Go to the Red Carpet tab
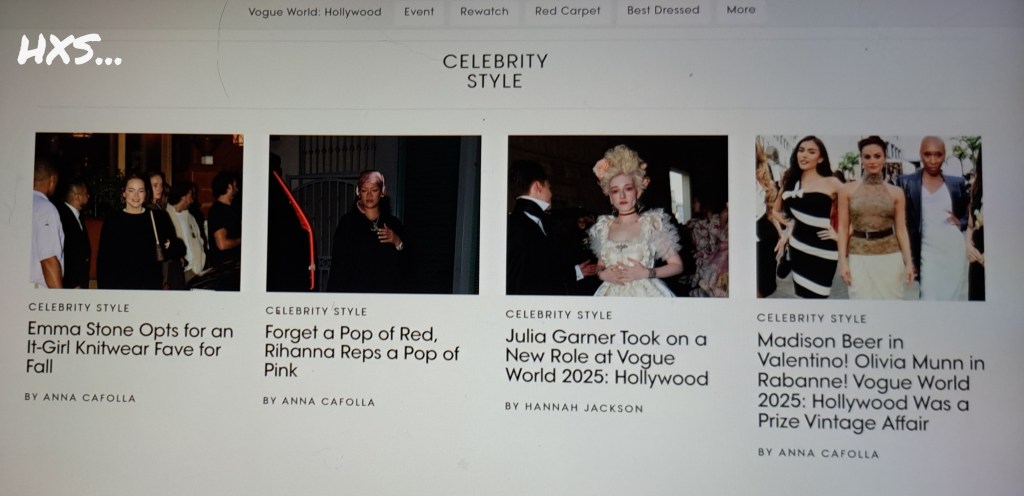 (567, 11)
